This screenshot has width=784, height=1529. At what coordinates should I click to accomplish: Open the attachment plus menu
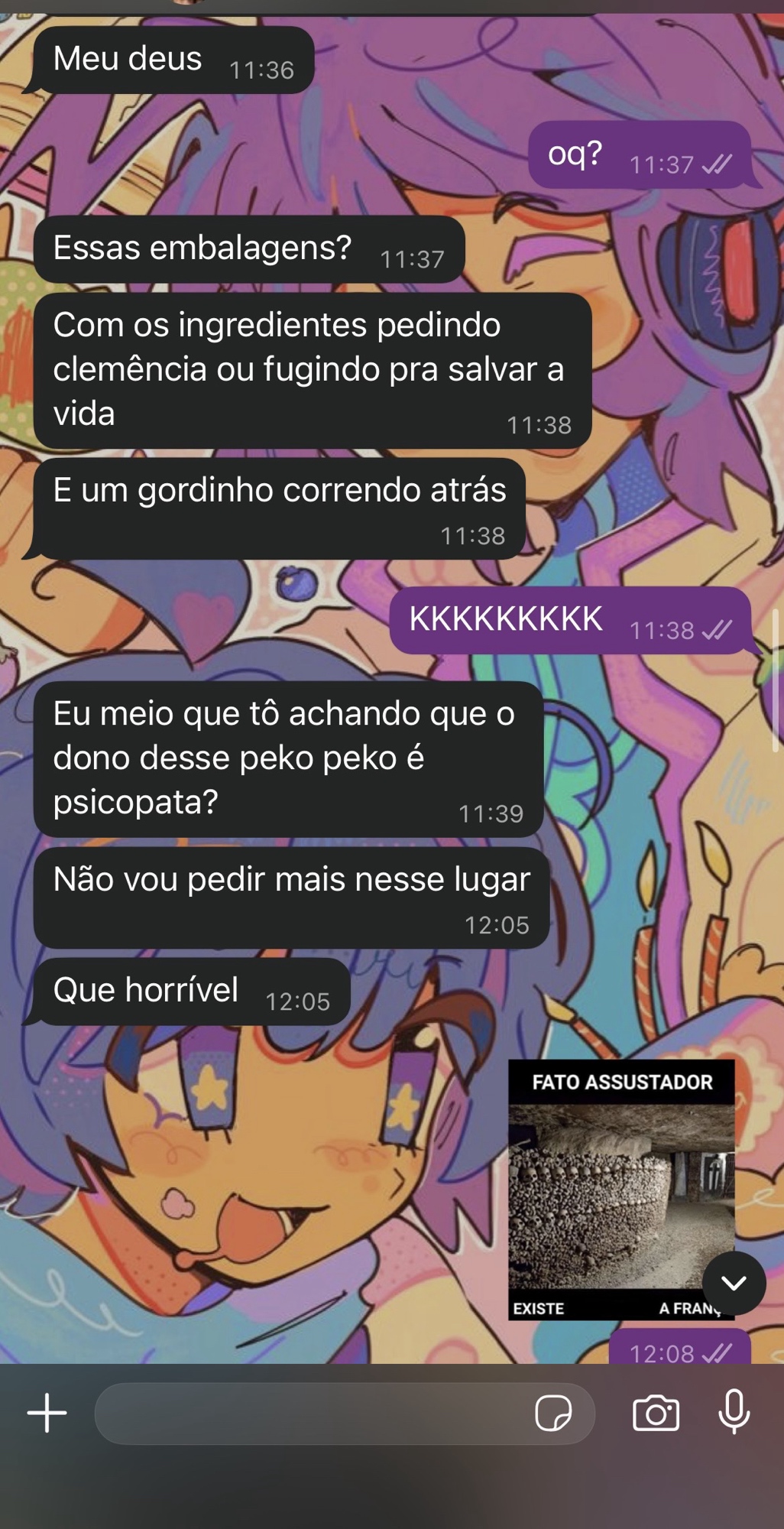pyautogui.click(x=47, y=1413)
